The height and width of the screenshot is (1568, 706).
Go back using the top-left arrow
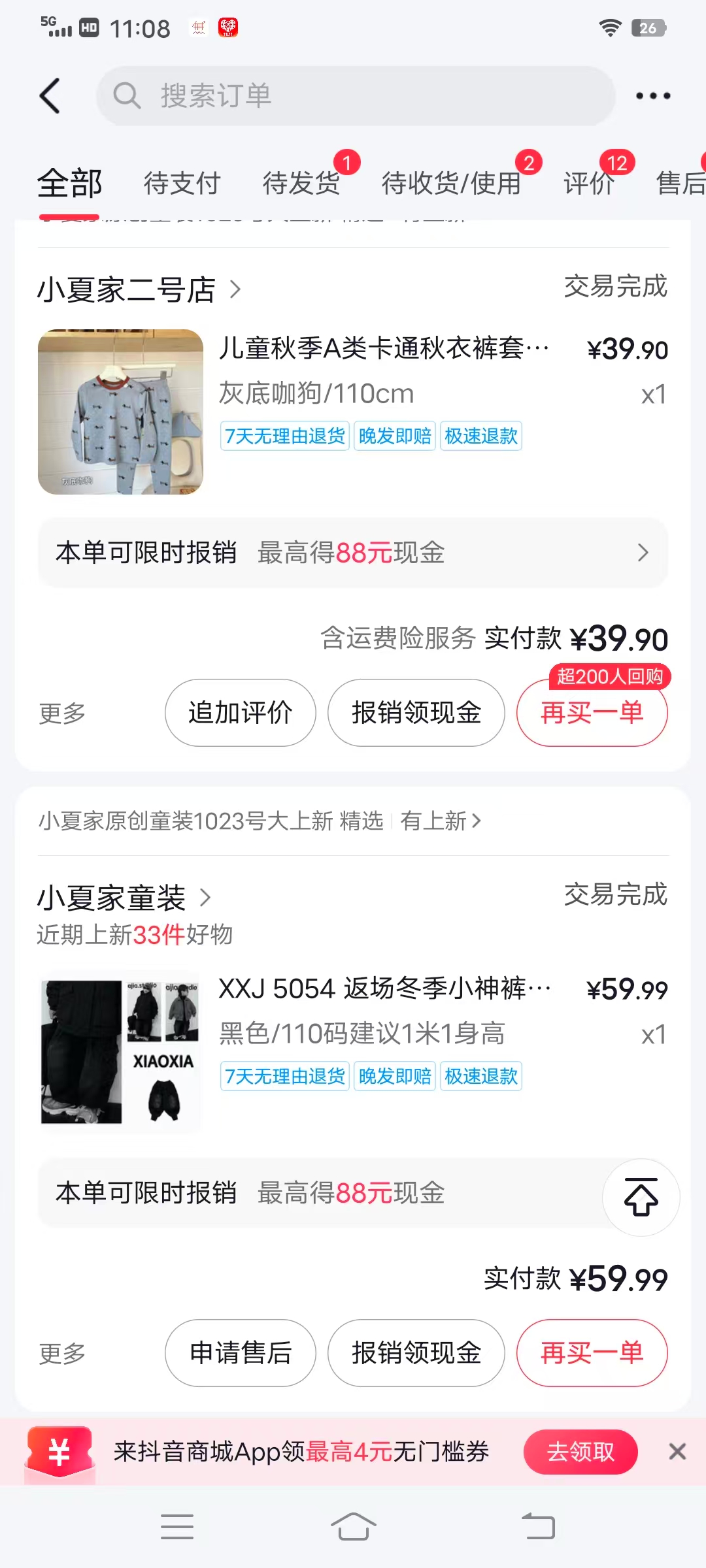click(x=50, y=96)
